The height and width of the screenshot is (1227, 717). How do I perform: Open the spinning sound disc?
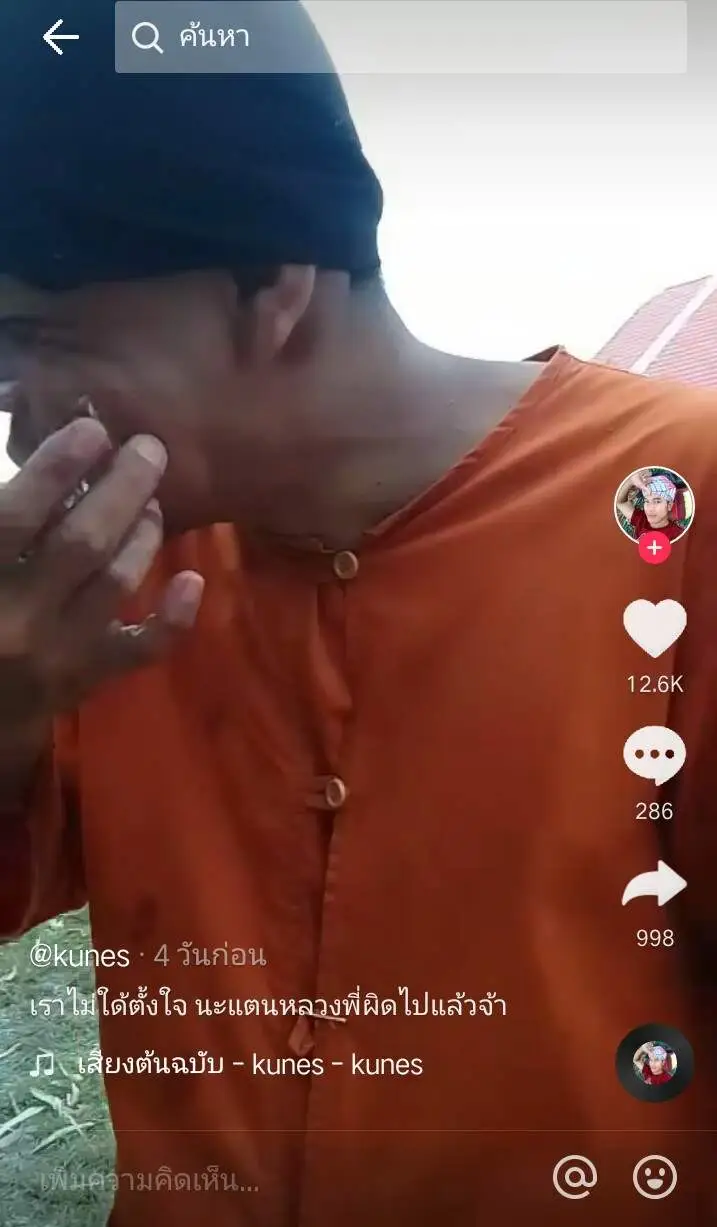(654, 1062)
